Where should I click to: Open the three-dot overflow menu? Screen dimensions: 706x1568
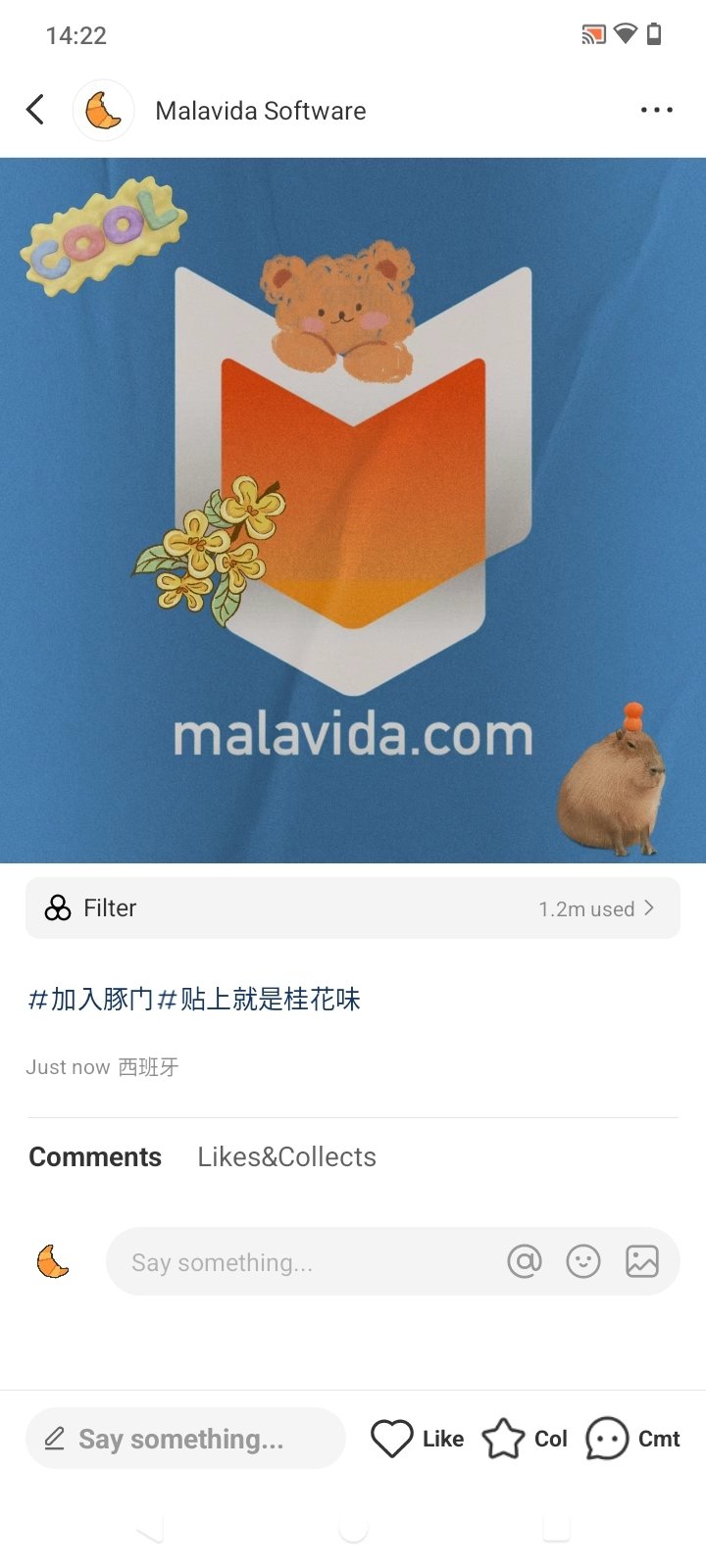[656, 110]
